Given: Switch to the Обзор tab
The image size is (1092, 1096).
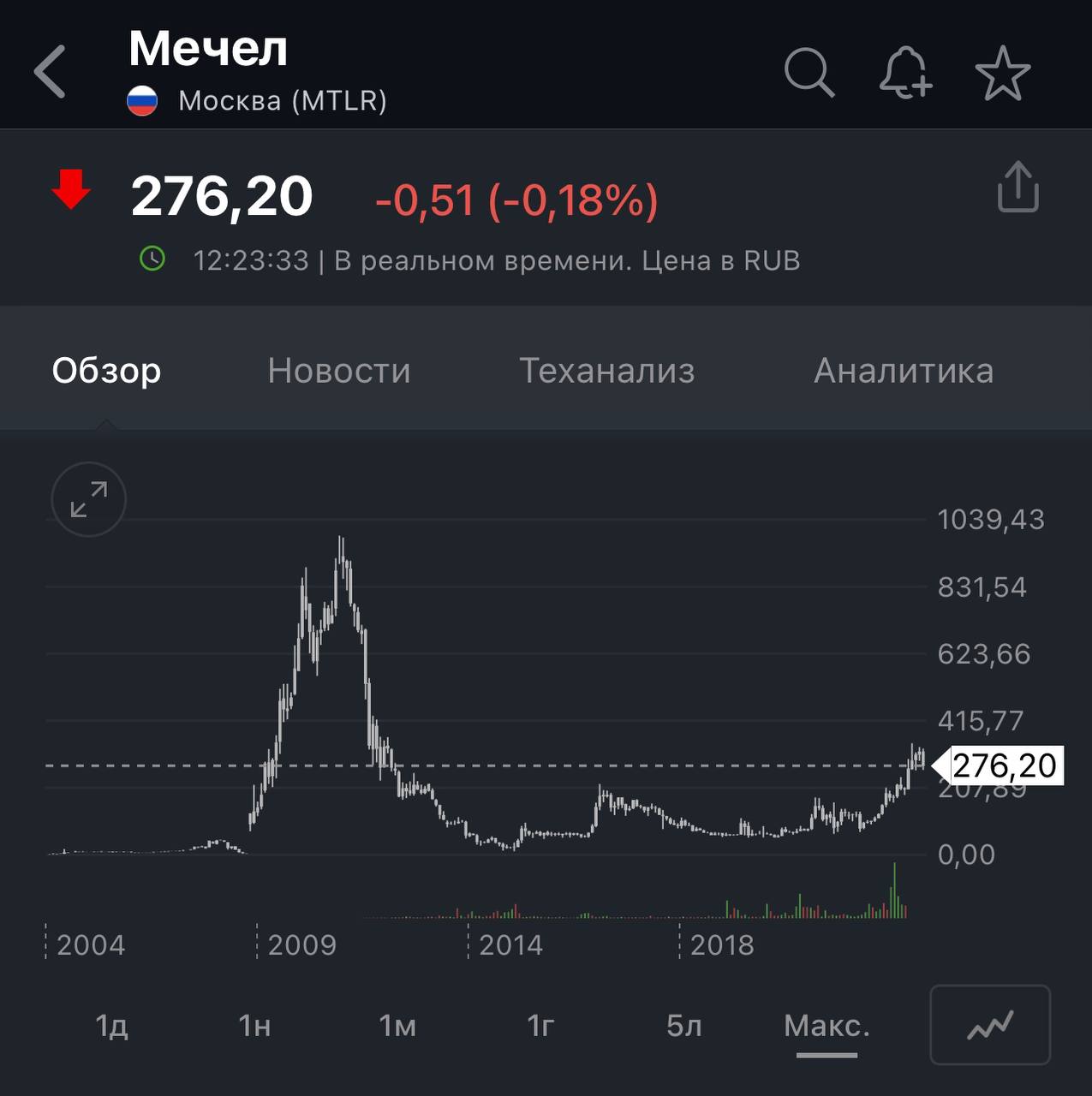Looking at the screenshot, I should coord(106,371).
